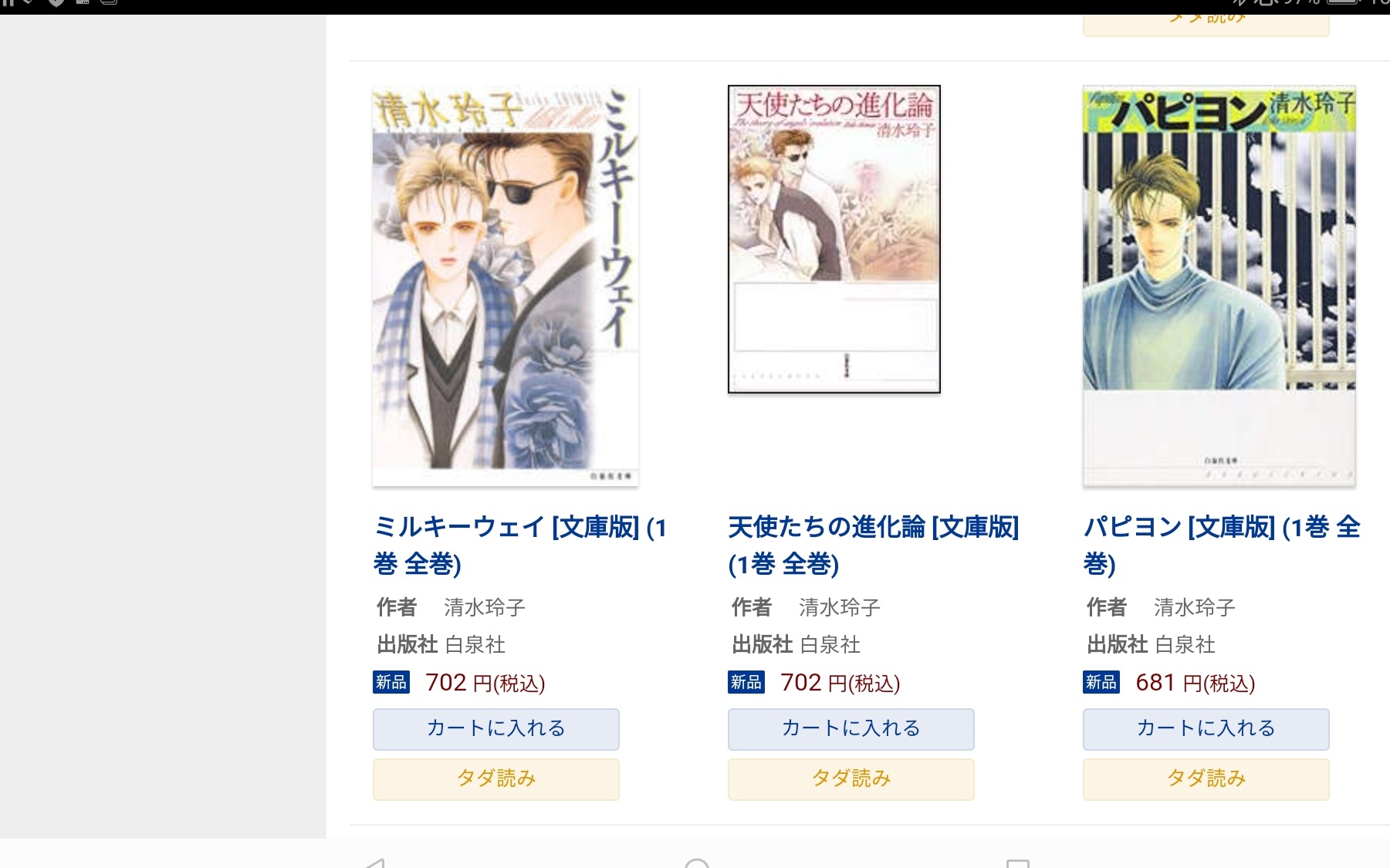Open the ミルキーウェイ book cover

(x=505, y=285)
